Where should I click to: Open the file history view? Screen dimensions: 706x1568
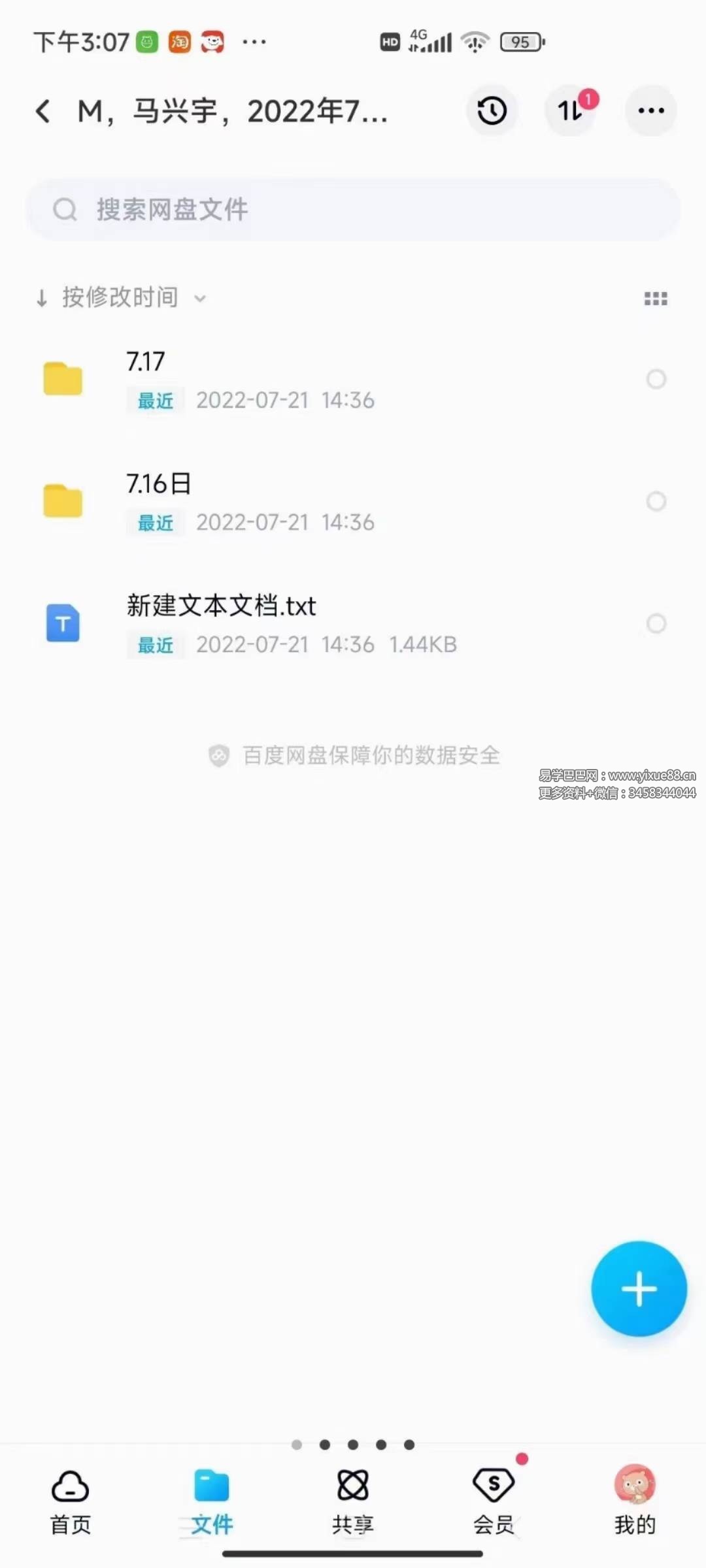point(491,111)
